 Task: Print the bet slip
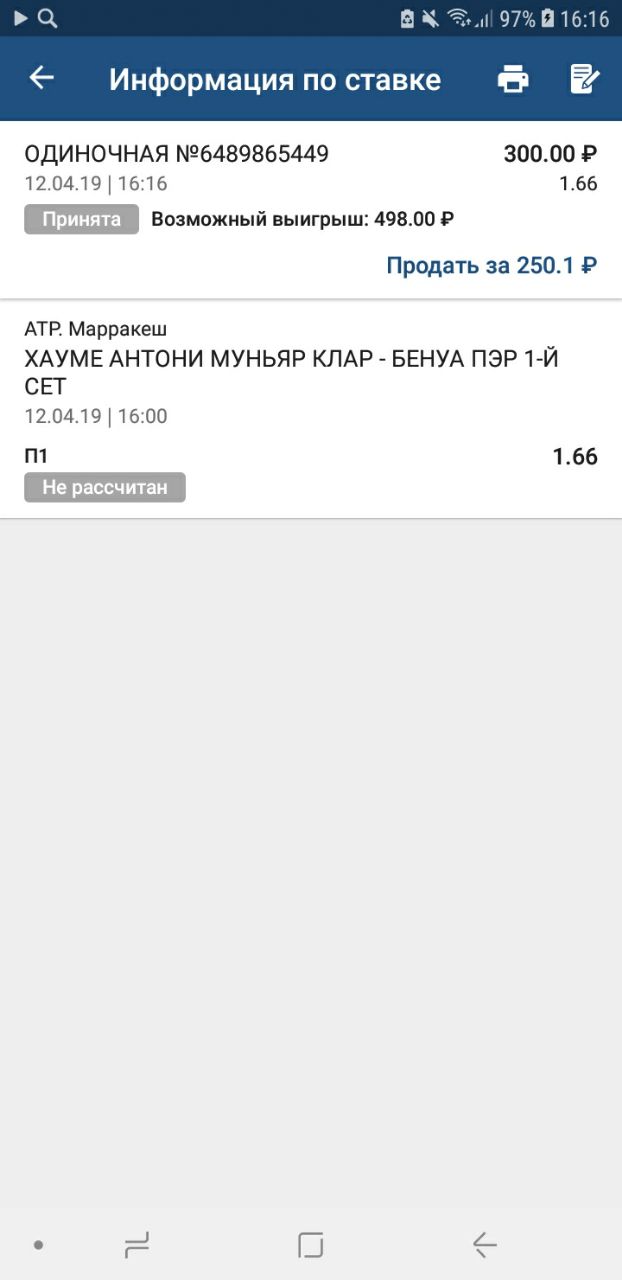513,79
